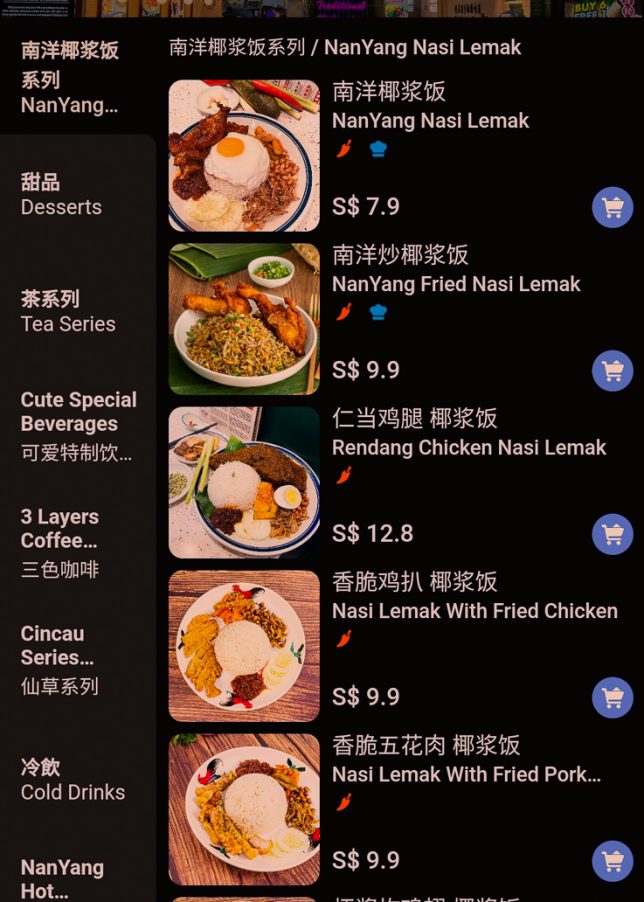This screenshot has height=902, width=644.
Task: Add Nasi Lemak With Fried Pork to cart
Action: click(612, 861)
